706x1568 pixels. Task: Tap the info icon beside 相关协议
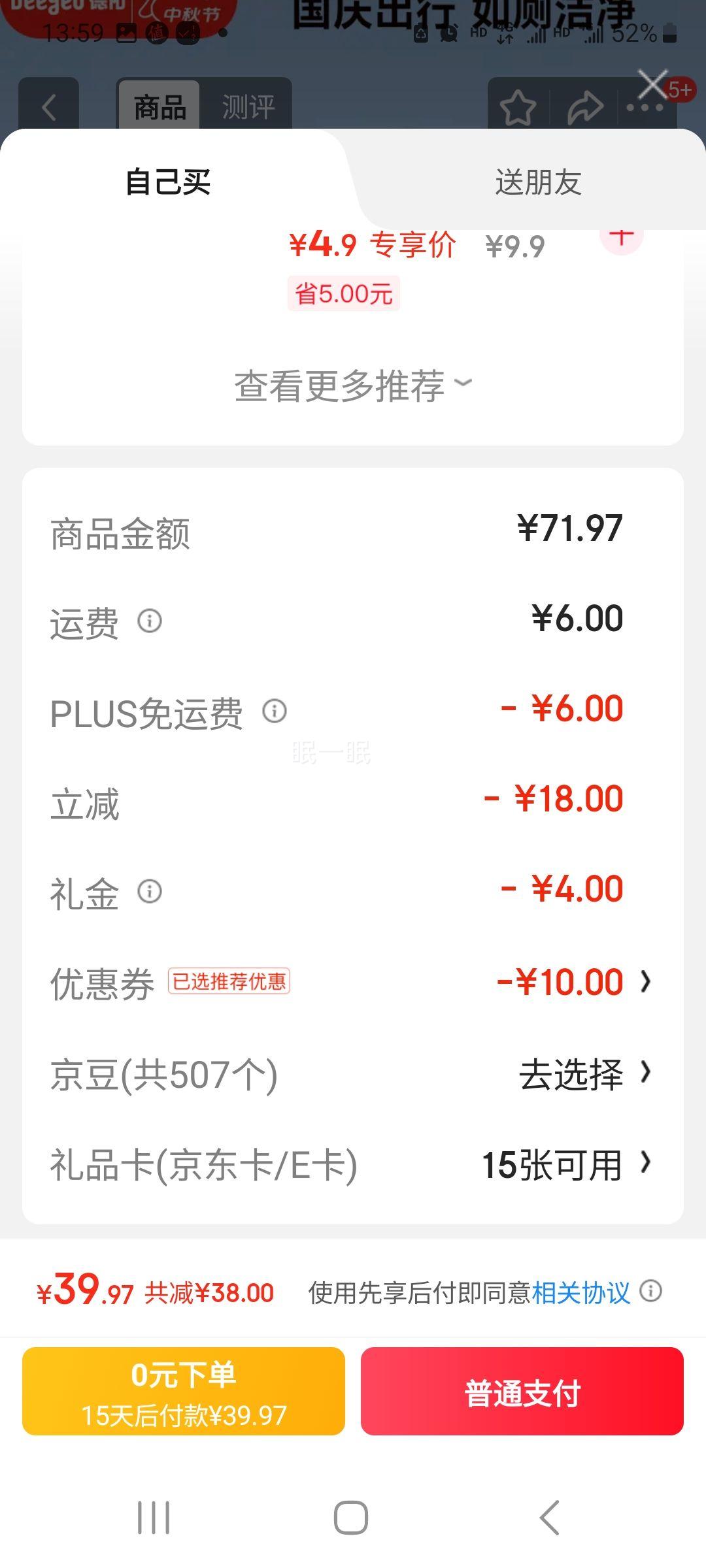[x=651, y=1291]
